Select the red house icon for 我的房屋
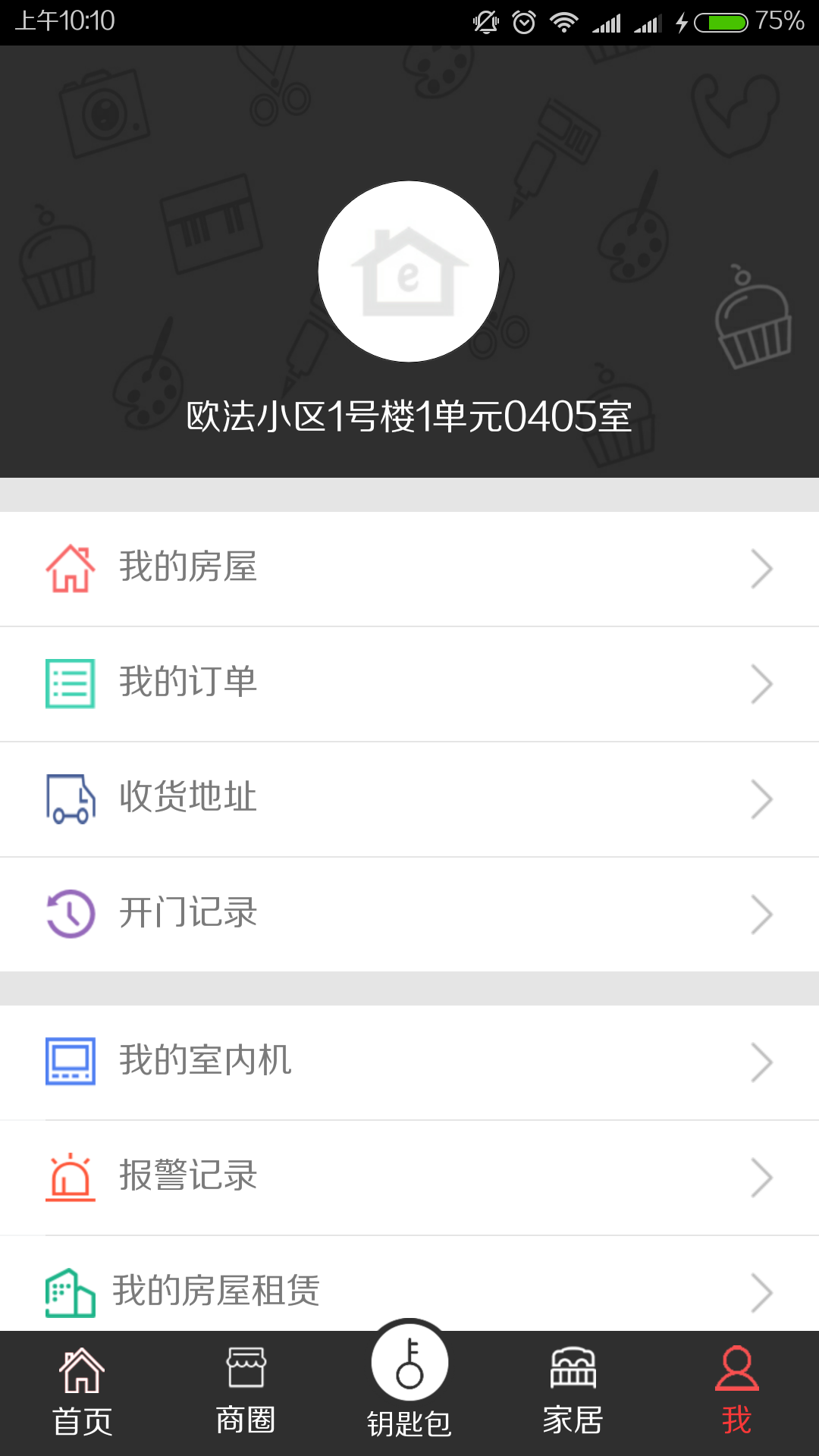Viewport: 819px width, 1456px height. [x=70, y=568]
